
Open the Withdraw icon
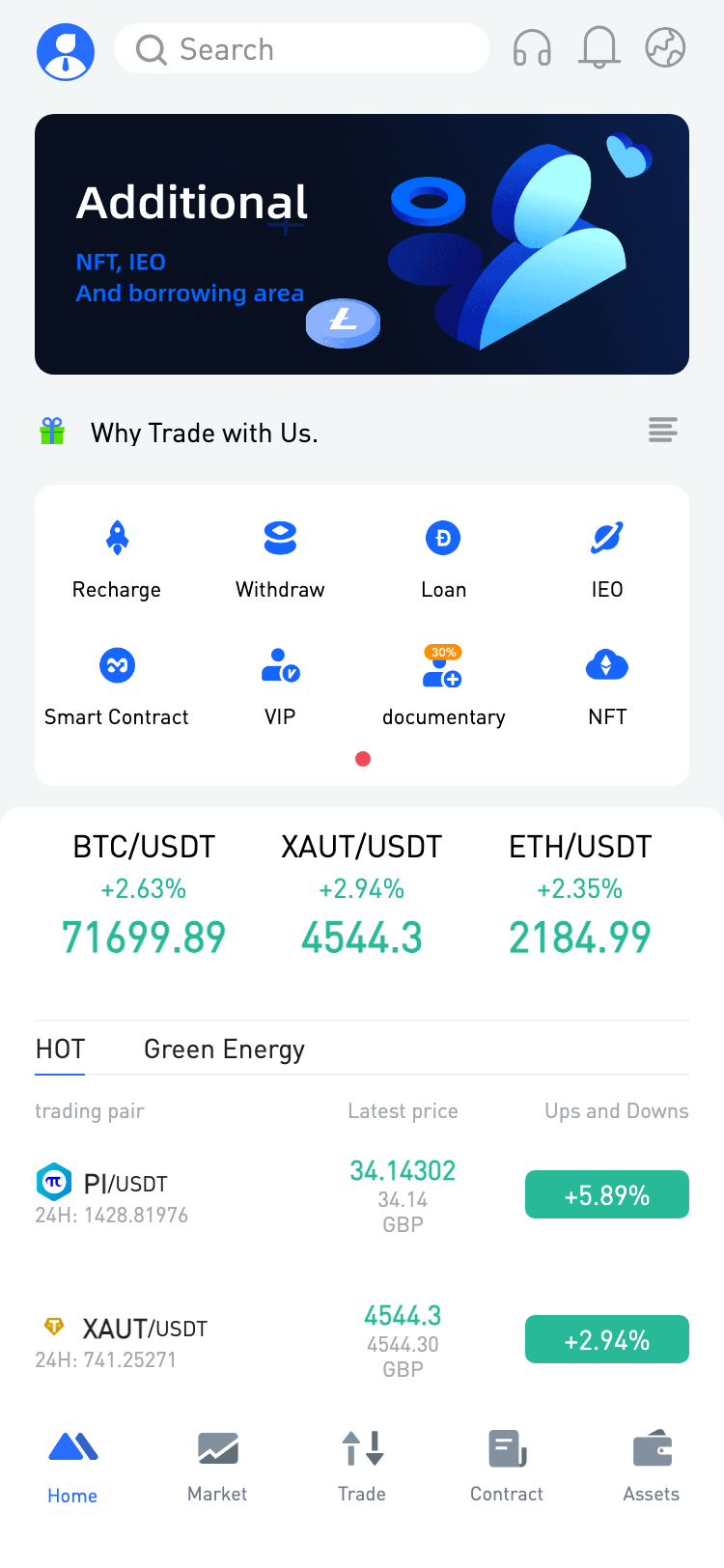pos(279,538)
